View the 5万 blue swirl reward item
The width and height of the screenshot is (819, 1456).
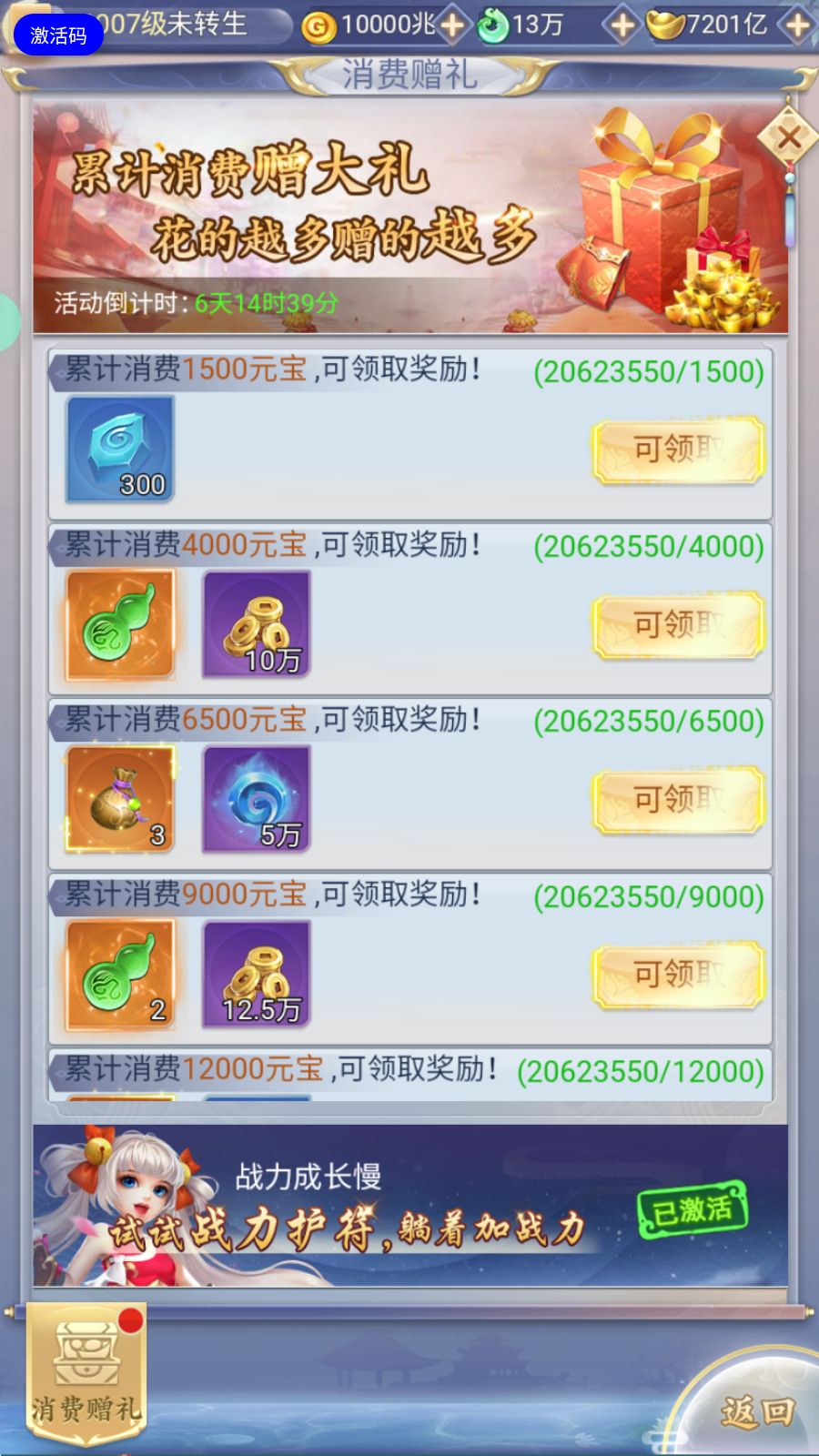[257, 799]
